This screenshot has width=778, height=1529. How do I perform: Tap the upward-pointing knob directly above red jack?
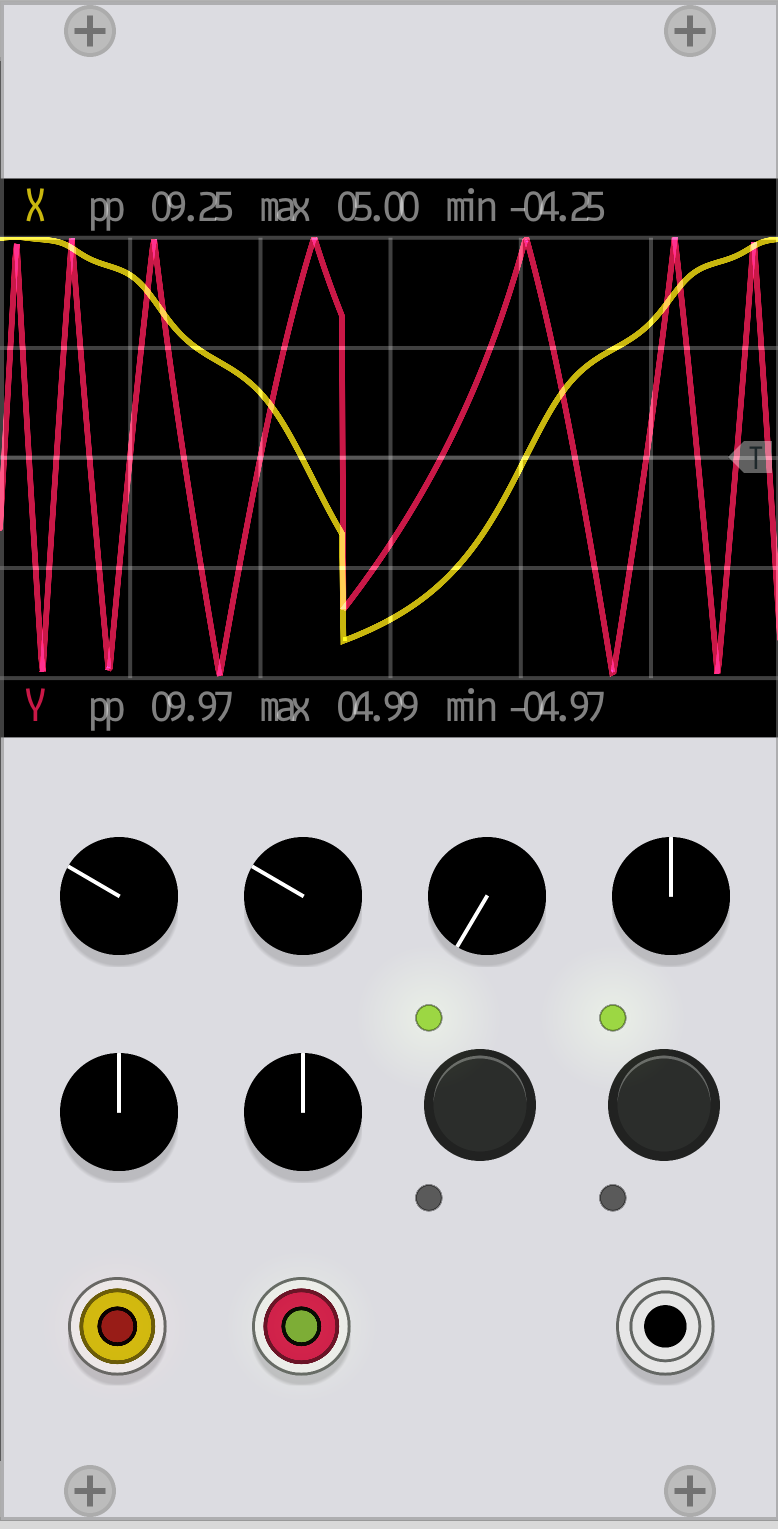[303, 1112]
